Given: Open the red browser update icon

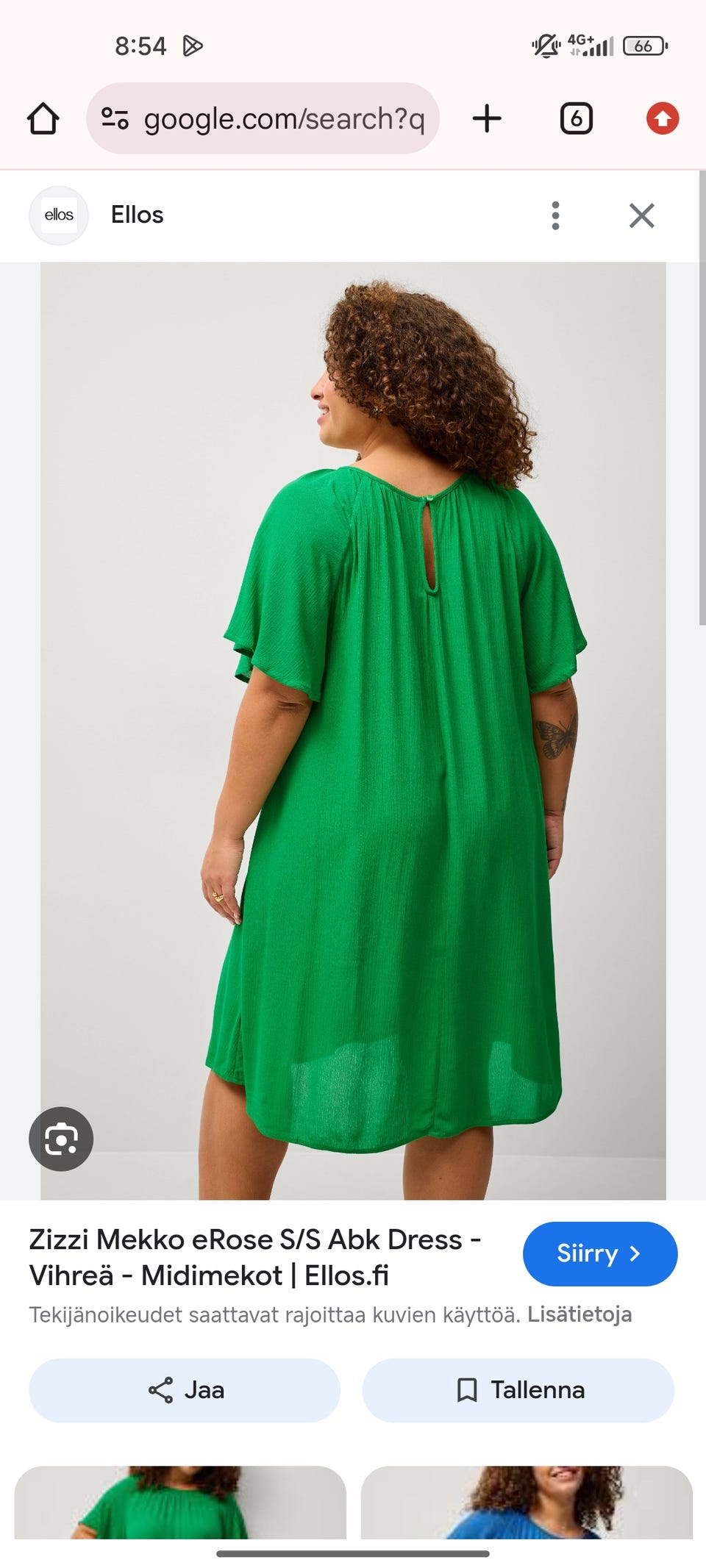Looking at the screenshot, I should click(662, 119).
